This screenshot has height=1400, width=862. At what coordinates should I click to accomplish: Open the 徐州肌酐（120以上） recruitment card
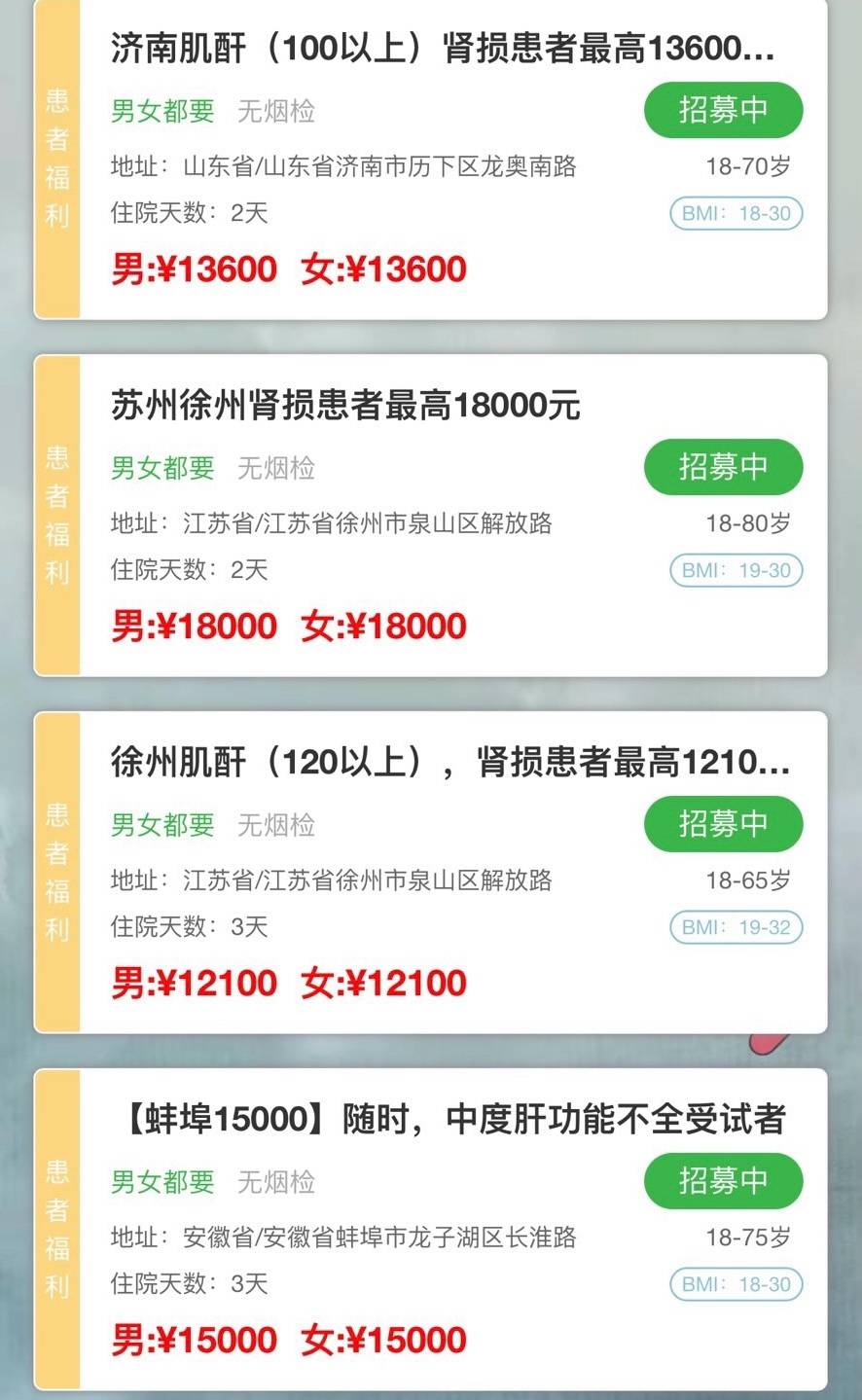449,762
